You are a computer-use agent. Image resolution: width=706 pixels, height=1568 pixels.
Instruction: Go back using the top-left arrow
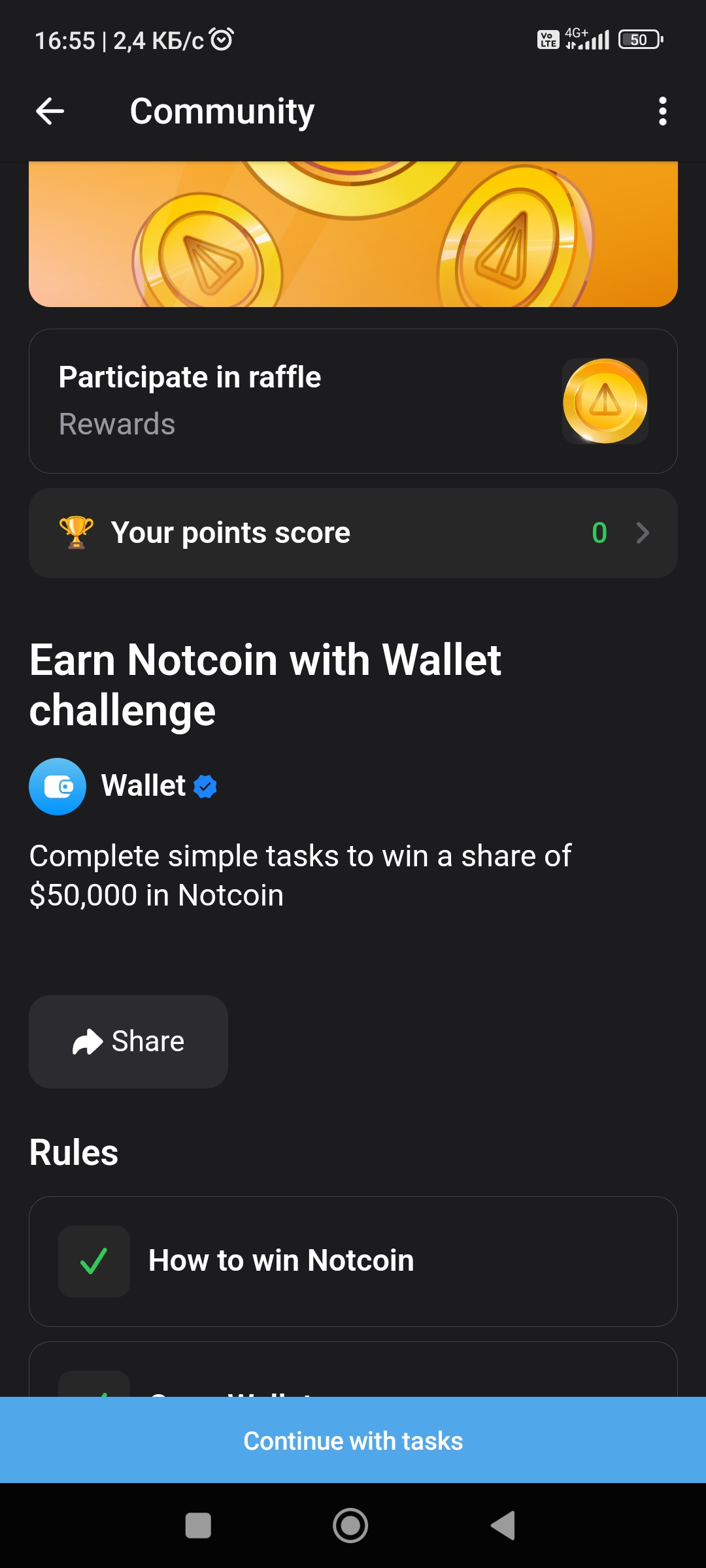tap(50, 111)
